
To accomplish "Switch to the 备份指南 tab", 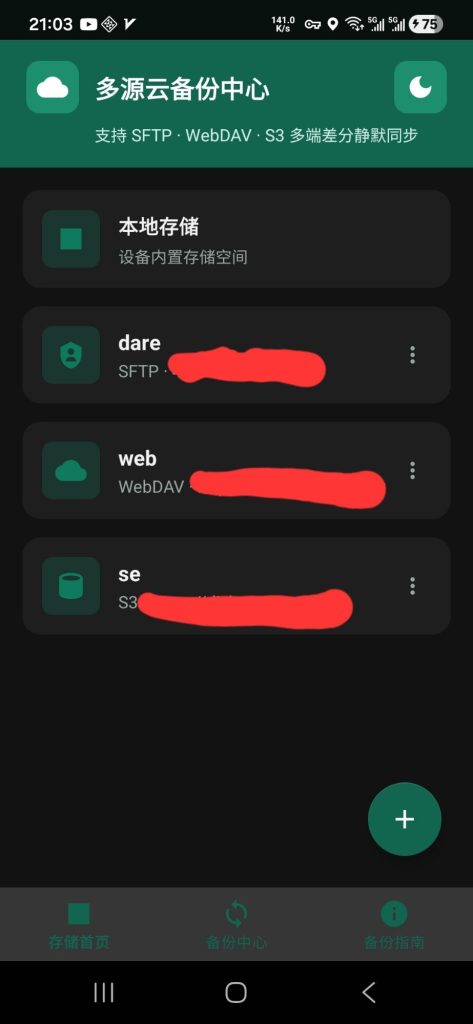I will [x=394, y=924].
